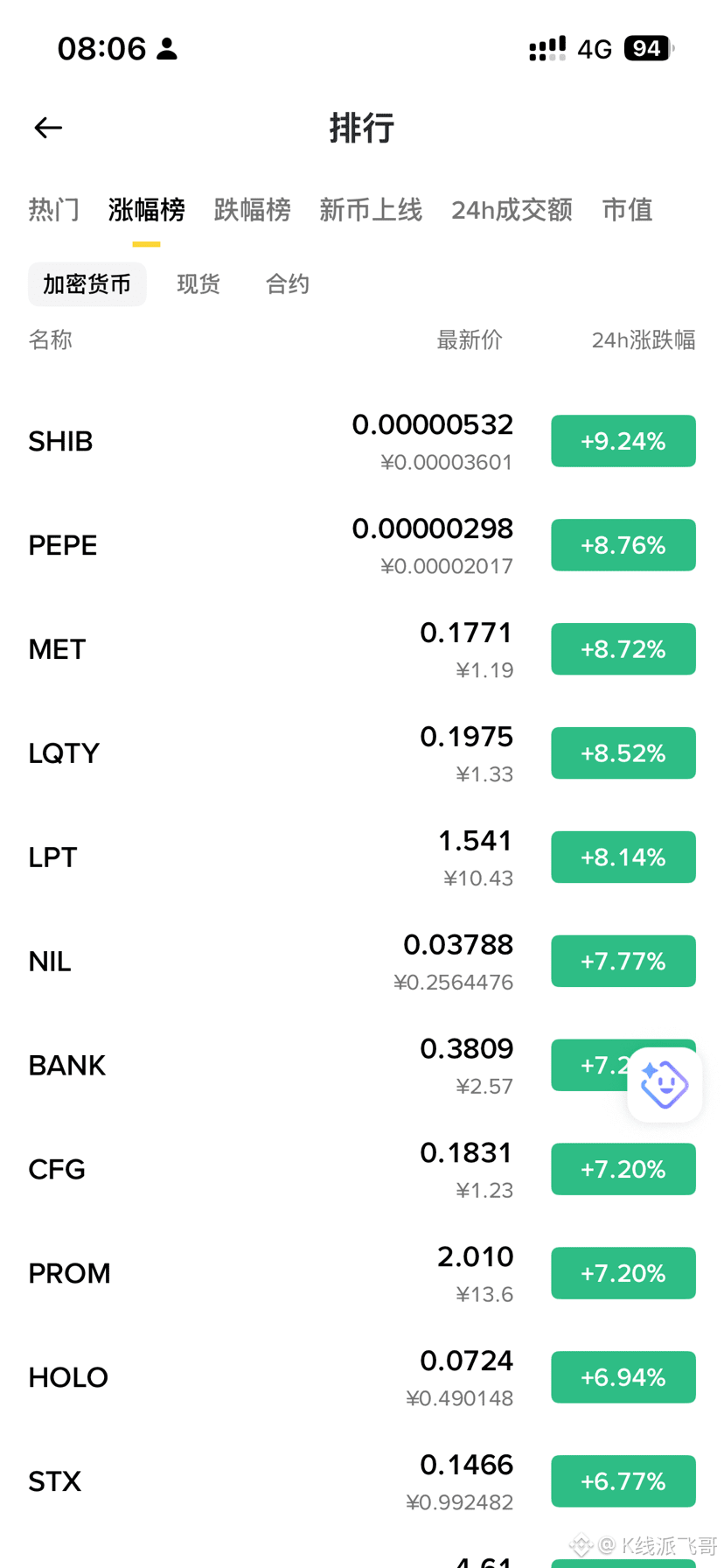Open the CFG coin row
Screen dimensions: 724x1568
pos(362,1169)
